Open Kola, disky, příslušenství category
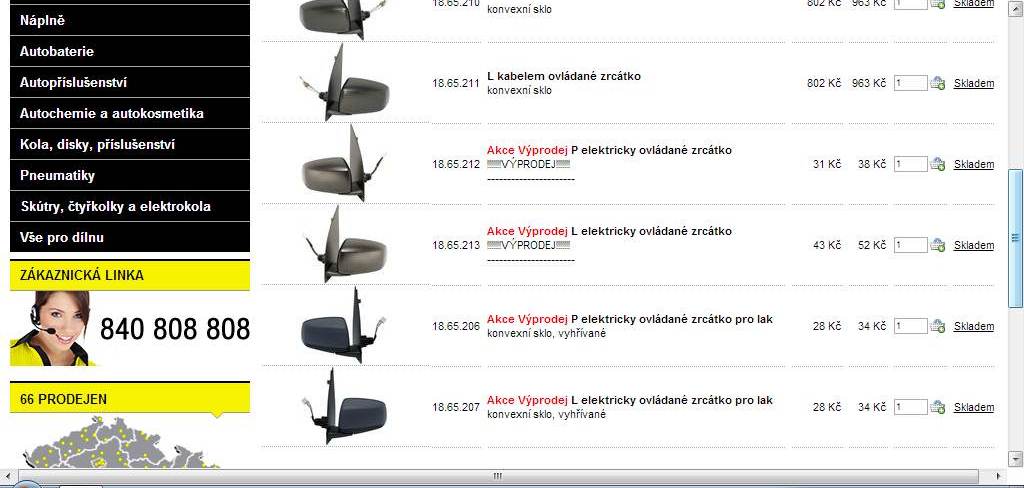This screenshot has height=488, width=1024. click(x=97, y=144)
